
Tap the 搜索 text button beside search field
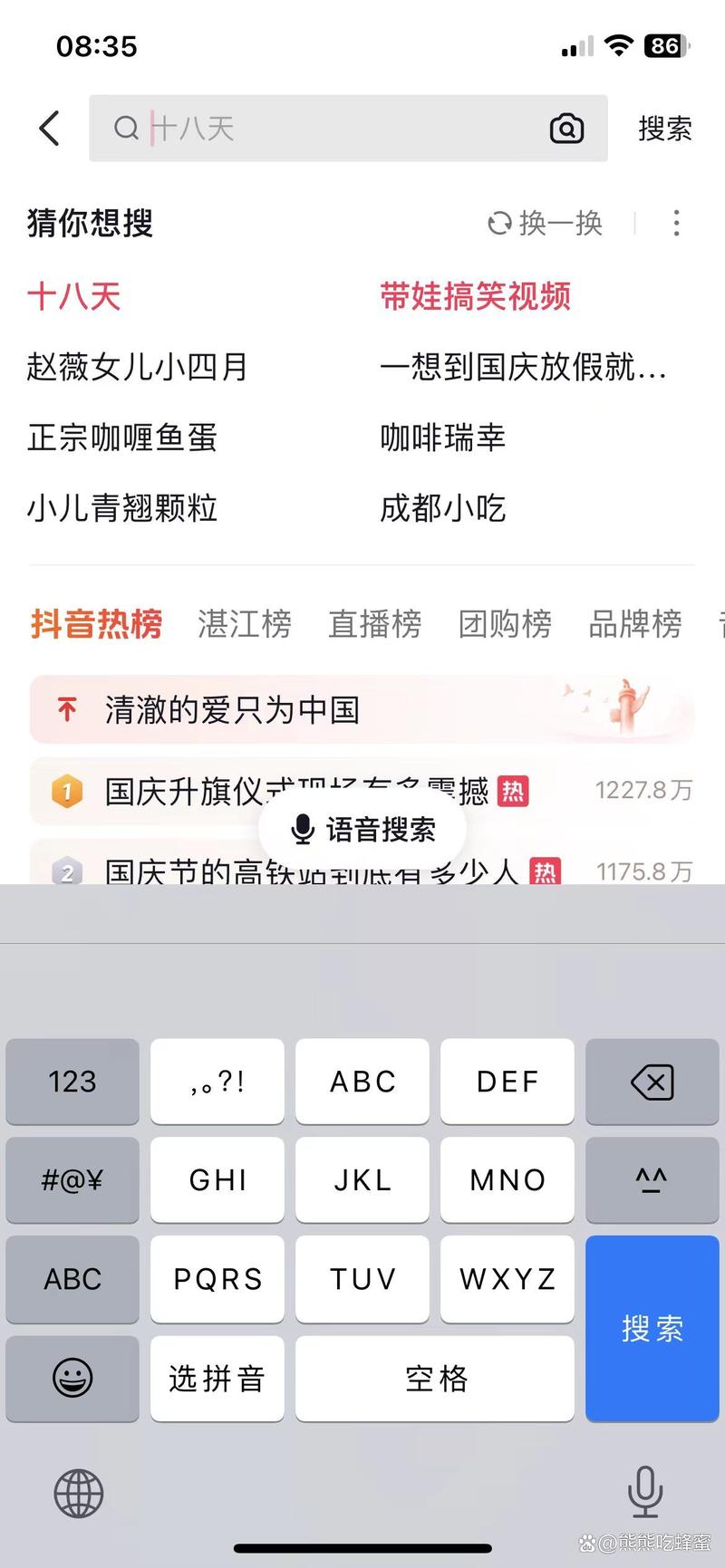pos(664,129)
